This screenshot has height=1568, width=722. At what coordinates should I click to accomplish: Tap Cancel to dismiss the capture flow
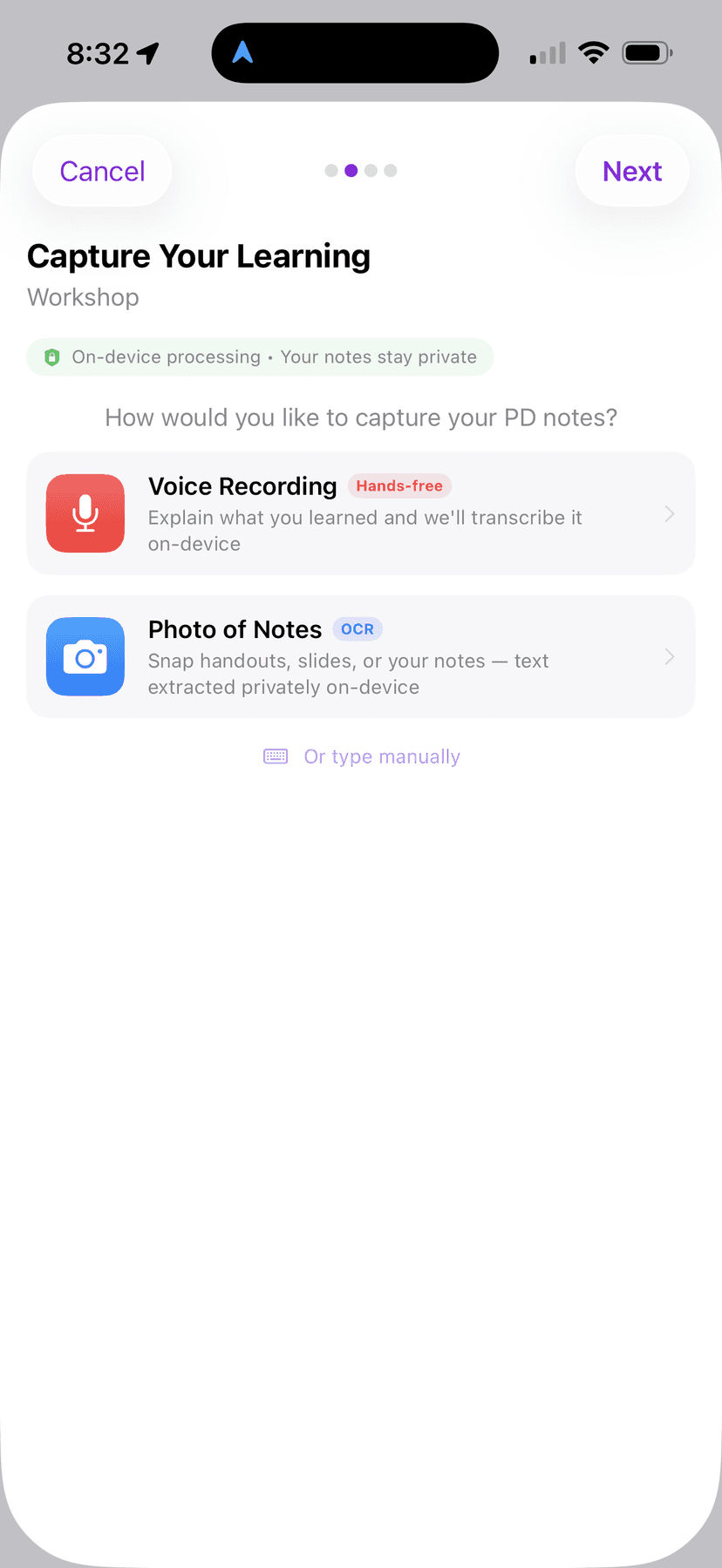point(102,171)
